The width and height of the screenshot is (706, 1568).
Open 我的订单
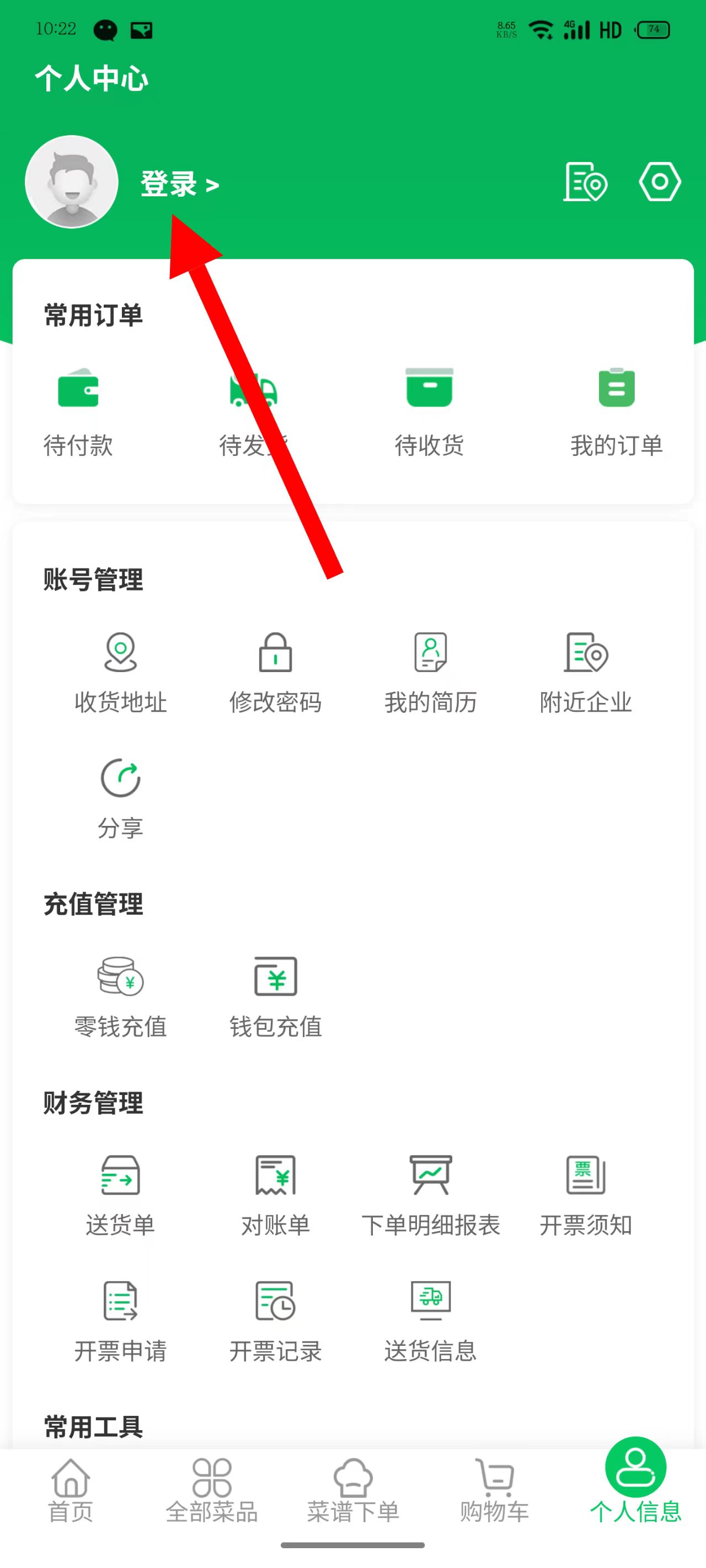(616, 412)
